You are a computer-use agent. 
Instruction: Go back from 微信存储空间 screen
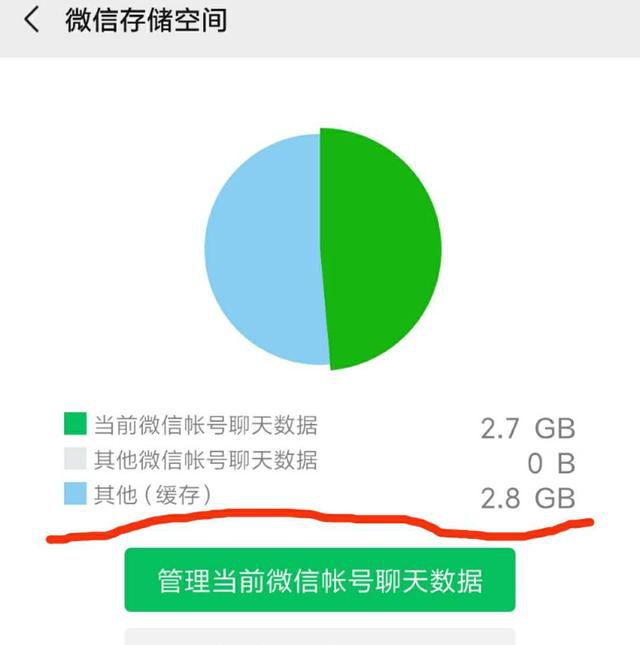click(x=33, y=20)
